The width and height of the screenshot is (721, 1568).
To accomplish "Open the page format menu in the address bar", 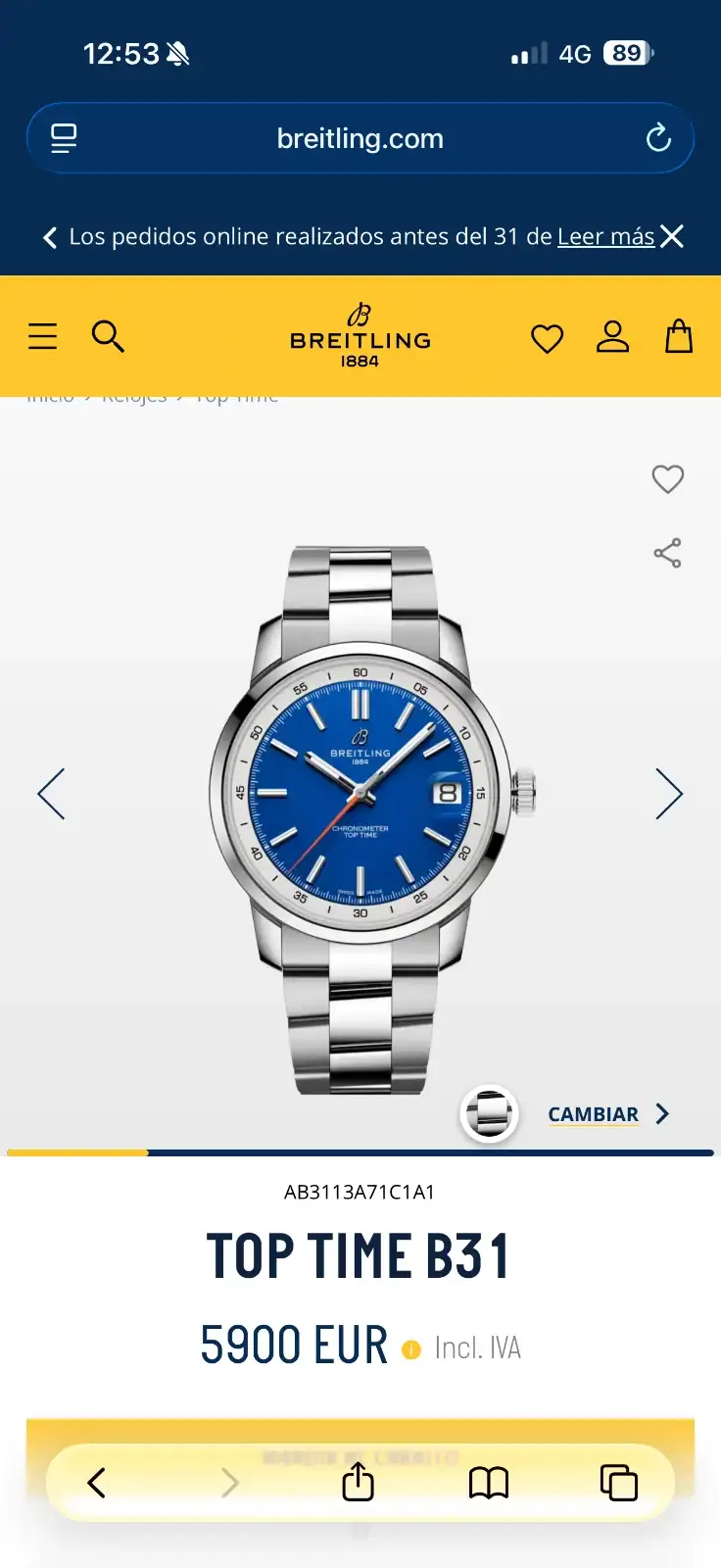I will 64,138.
